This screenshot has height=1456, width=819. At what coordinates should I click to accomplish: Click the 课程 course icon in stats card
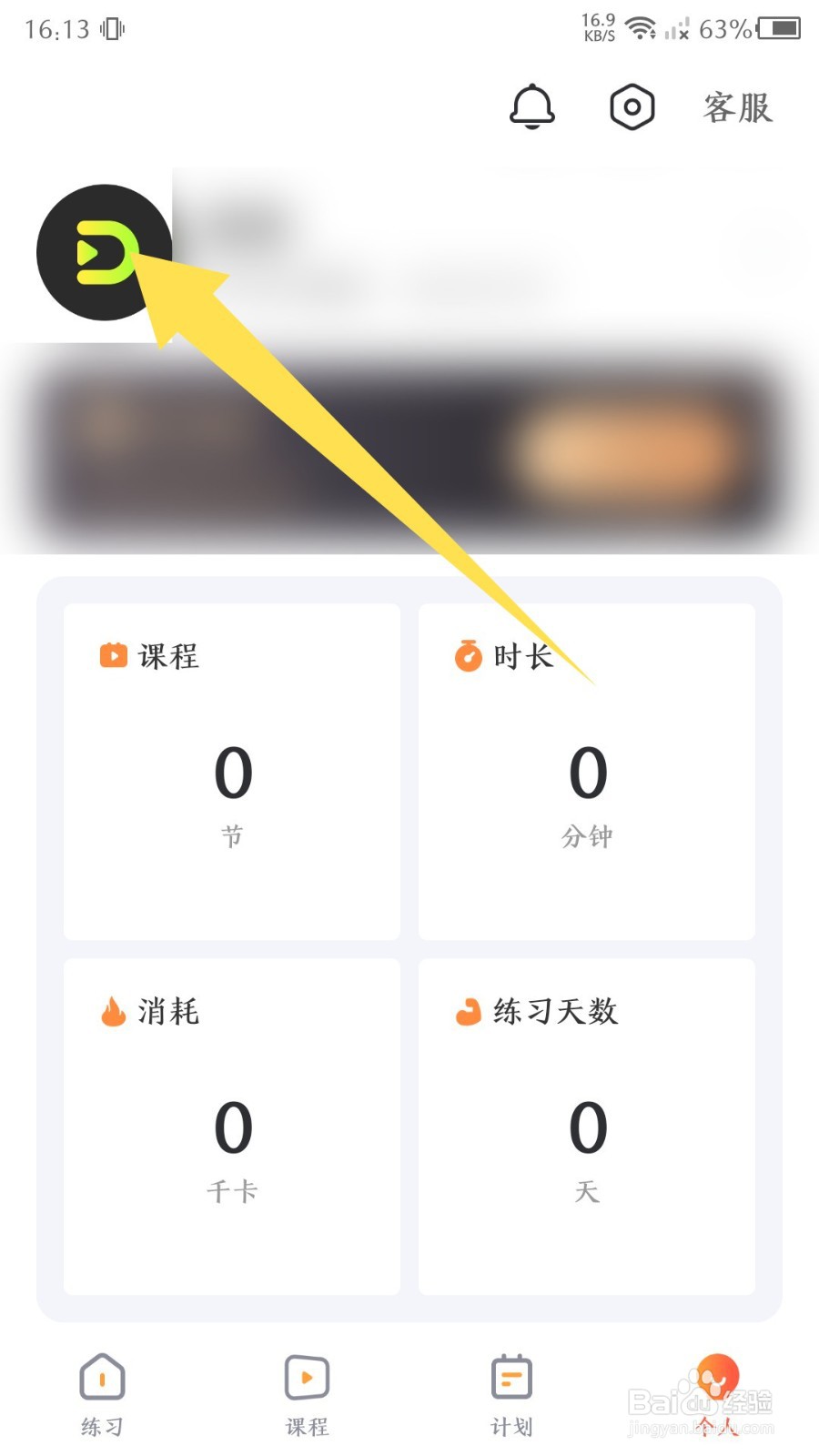point(111,655)
